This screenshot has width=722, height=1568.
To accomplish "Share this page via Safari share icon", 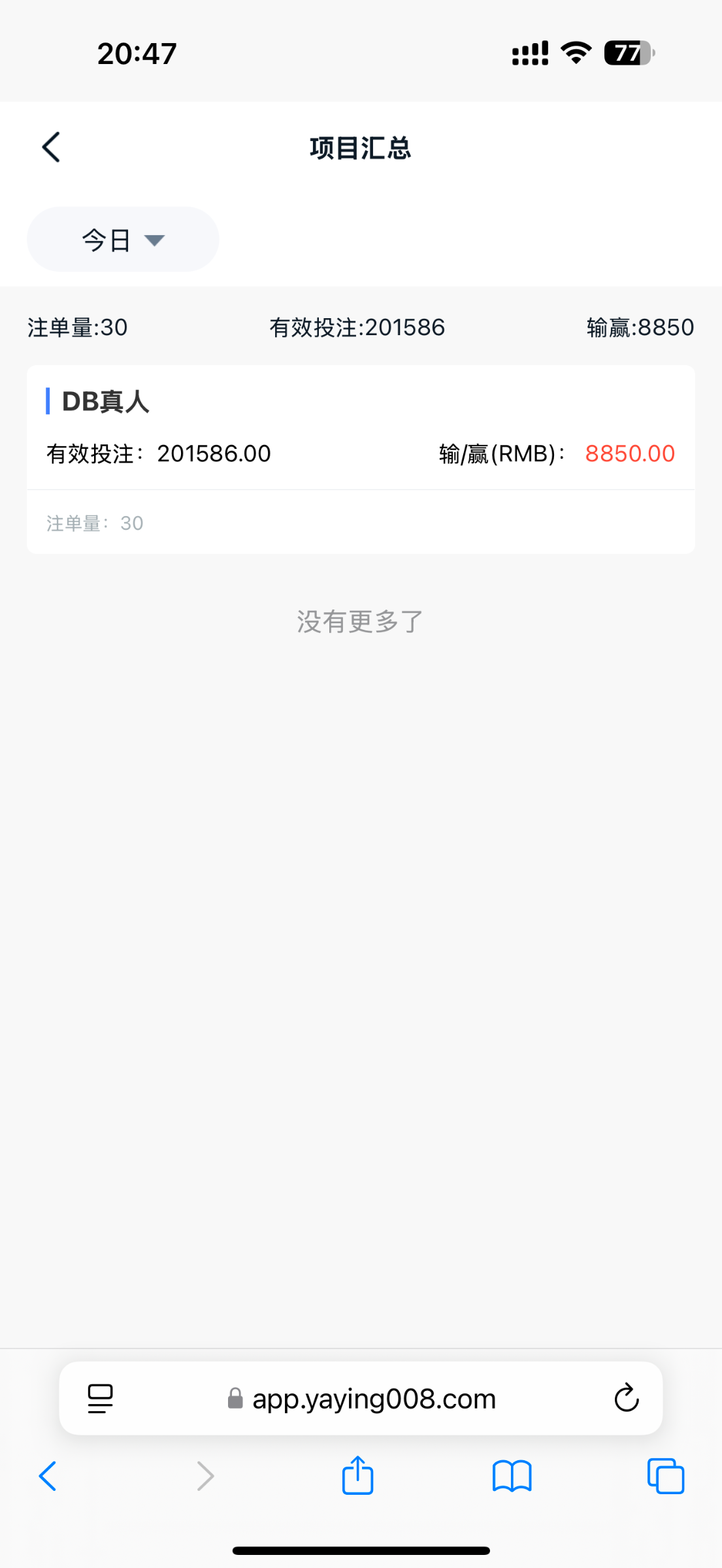I will click(357, 1475).
